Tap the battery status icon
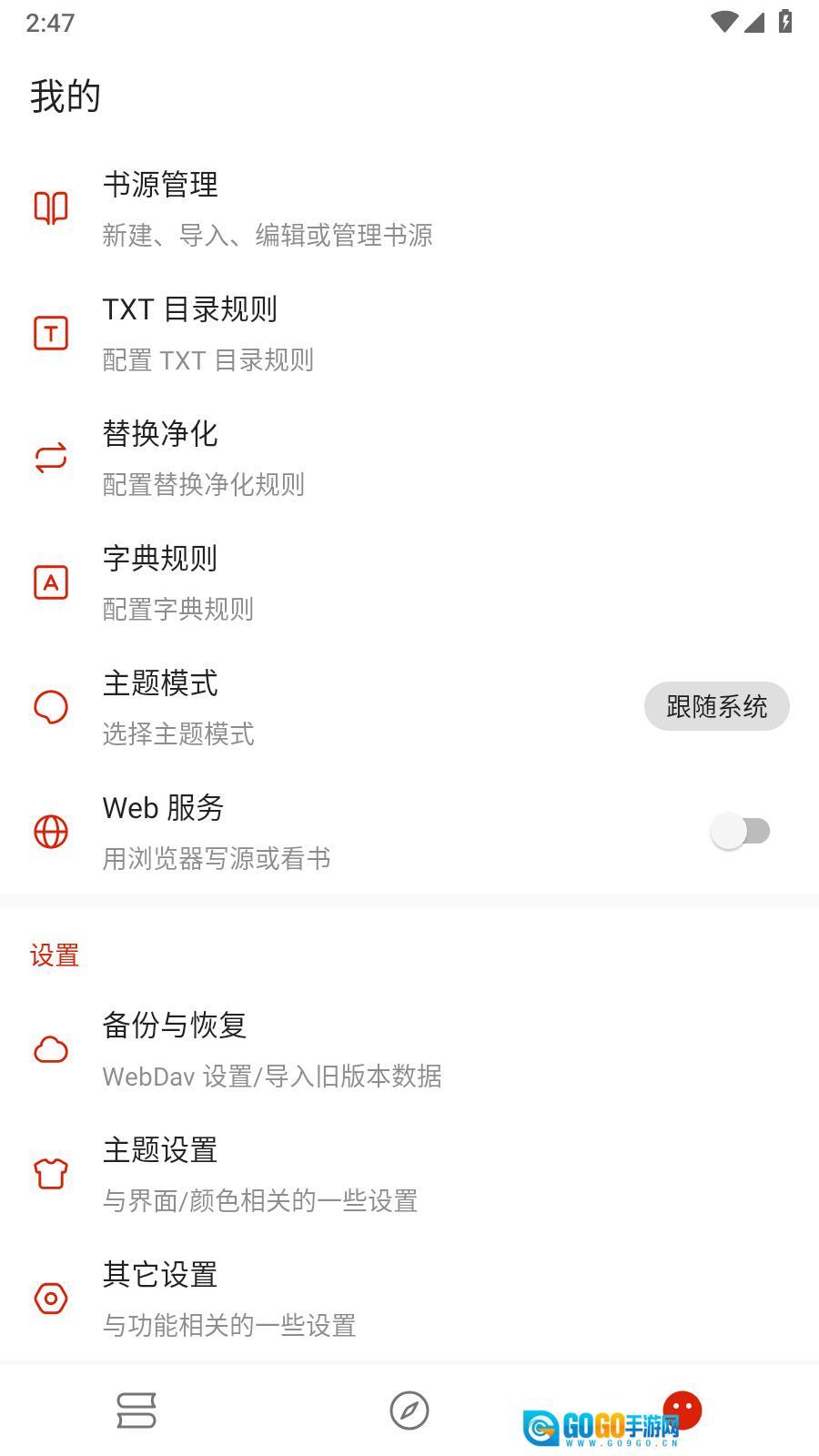This screenshot has height=1456, width=819. 786,22
